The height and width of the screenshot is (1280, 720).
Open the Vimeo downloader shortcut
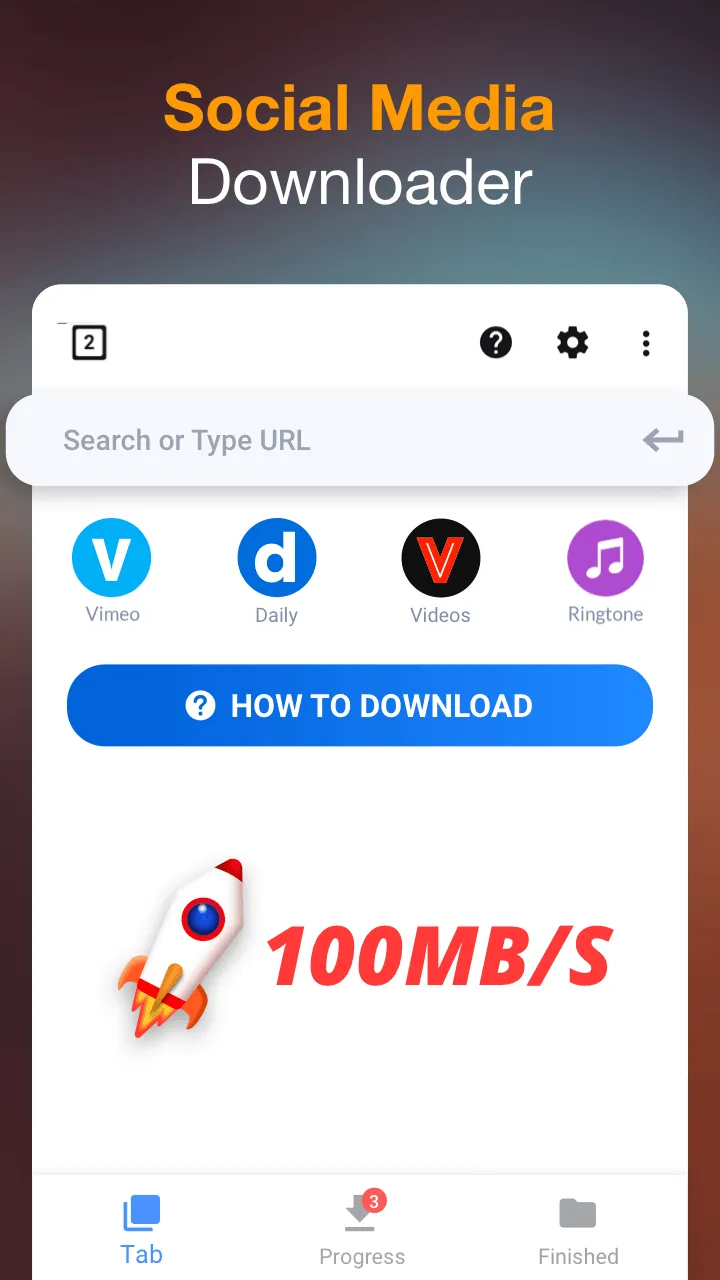[x=111, y=557]
